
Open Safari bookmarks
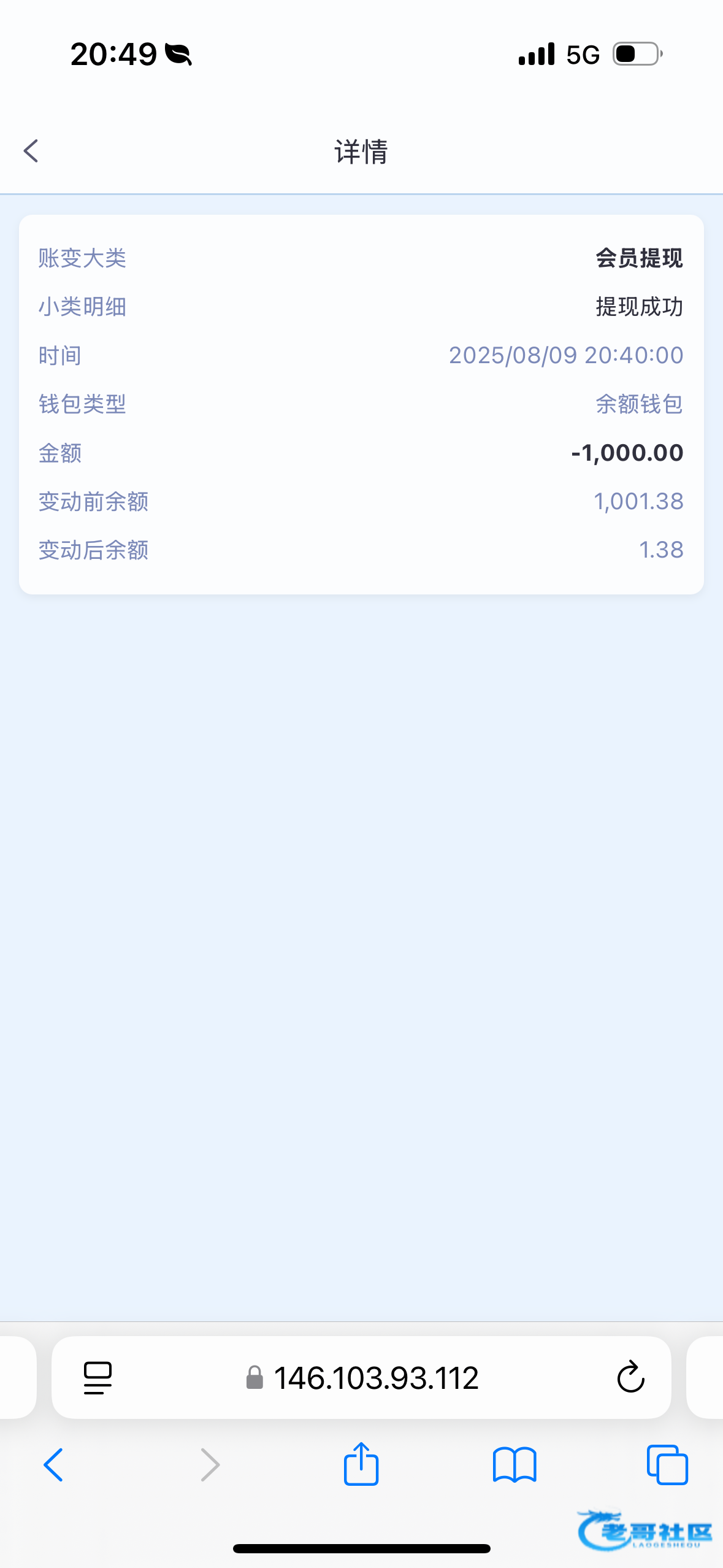pyautogui.click(x=515, y=1465)
